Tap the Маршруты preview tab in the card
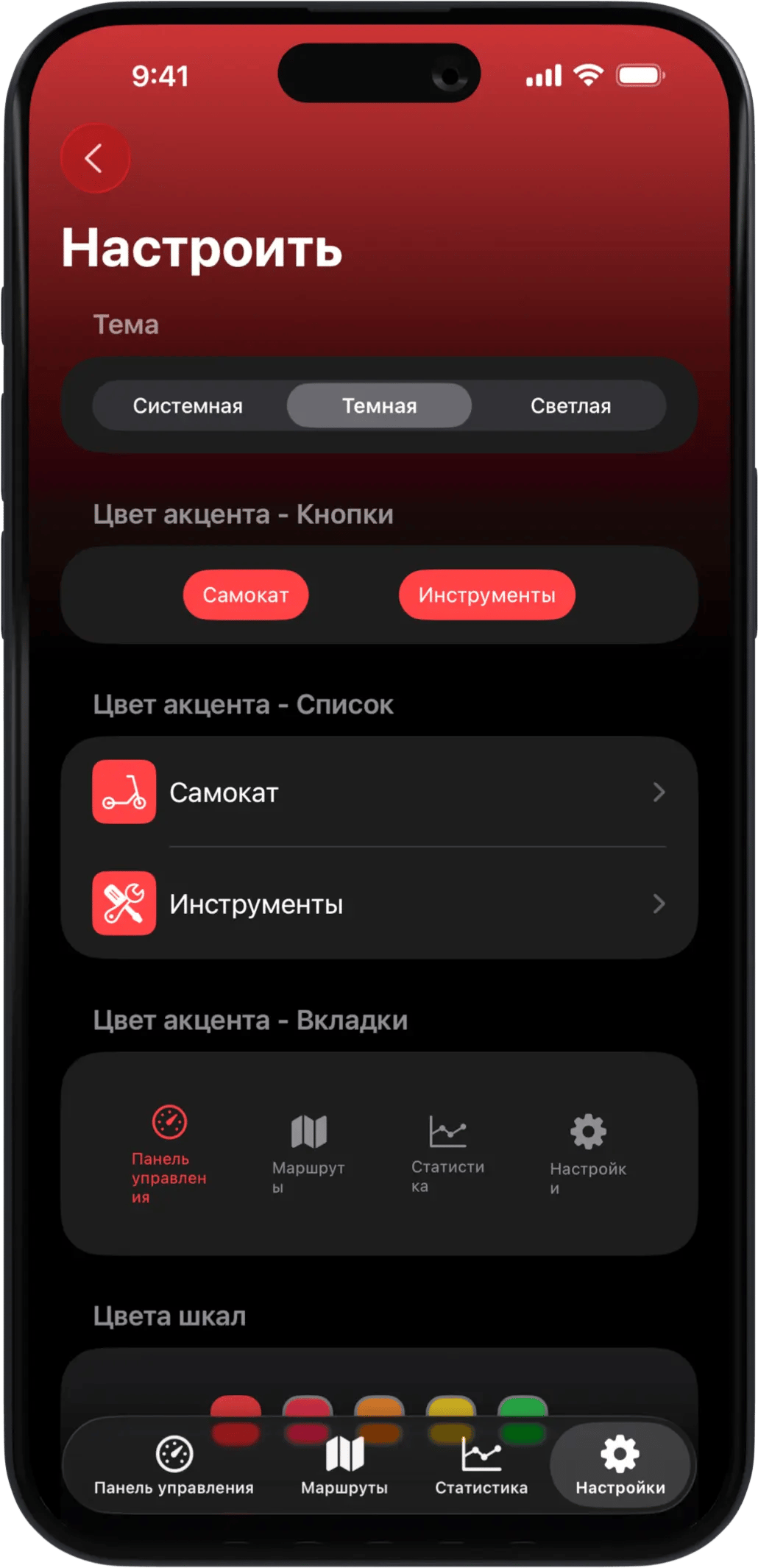Image resolution: width=758 pixels, height=1568 pixels. [308, 1153]
